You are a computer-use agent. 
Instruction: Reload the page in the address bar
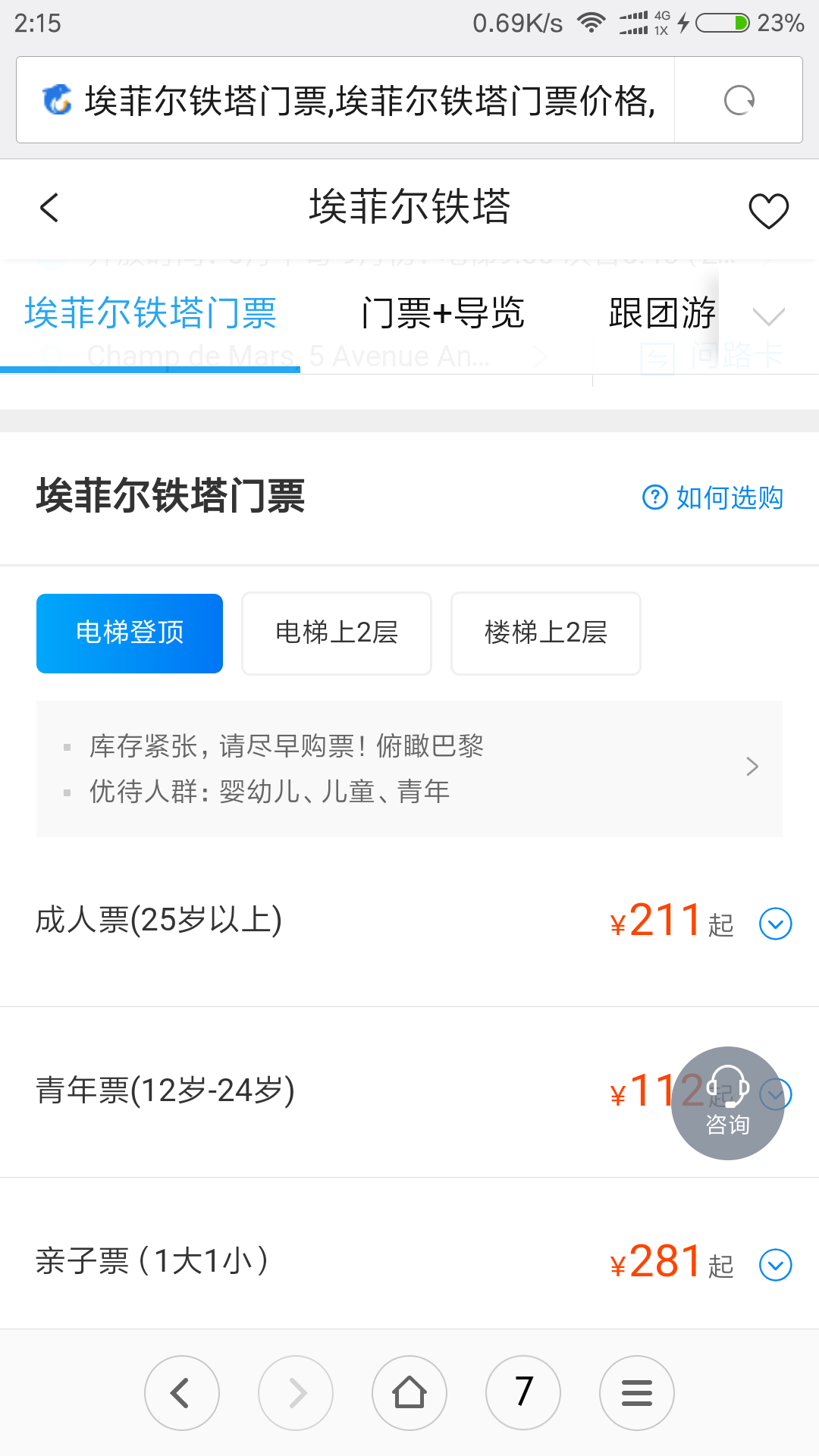(739, 100)
